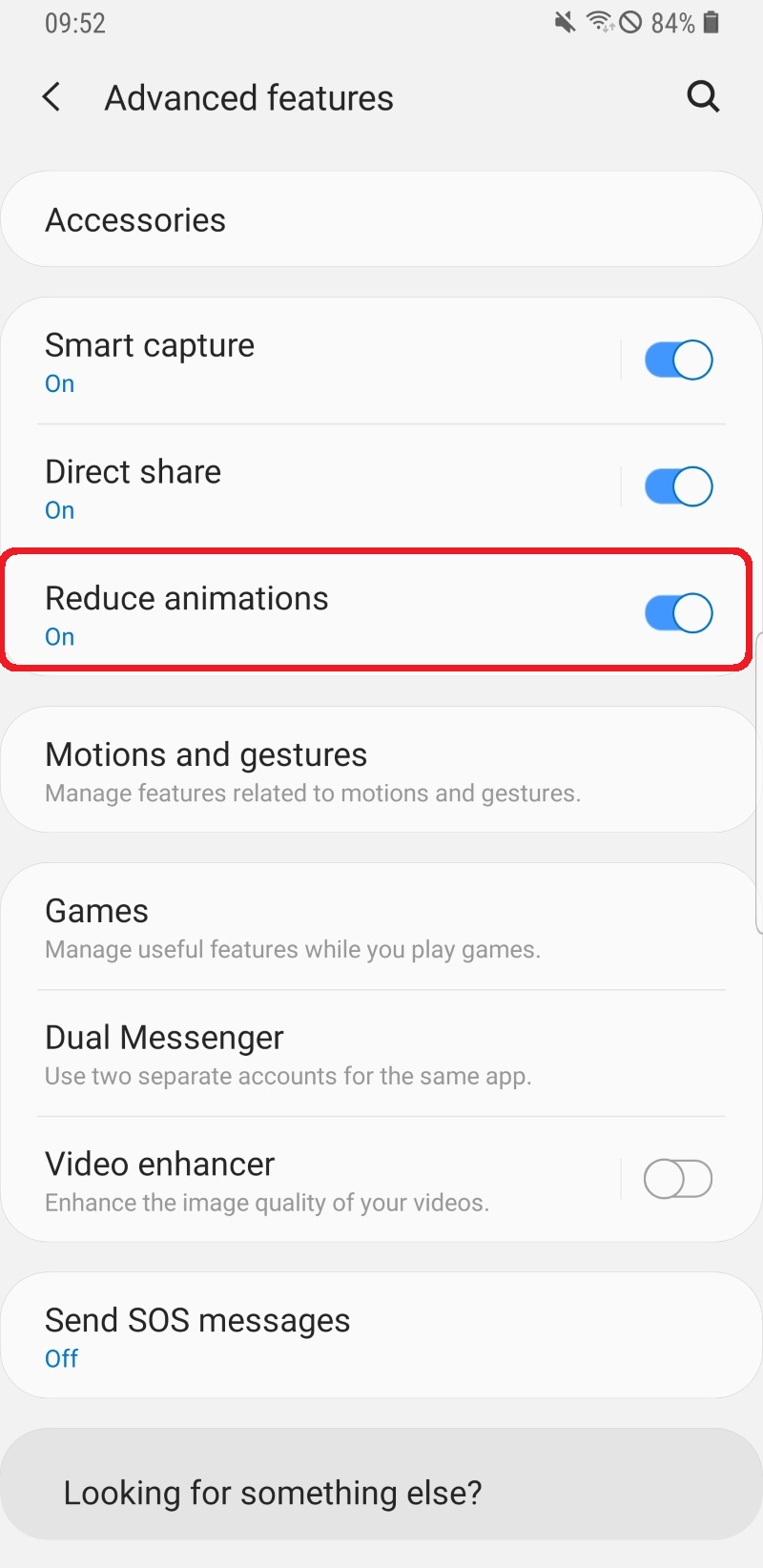The height and width of the screenshot is (1568, 763).
Task: Disable the Direct share switch
Action: [x=678, y=487]
